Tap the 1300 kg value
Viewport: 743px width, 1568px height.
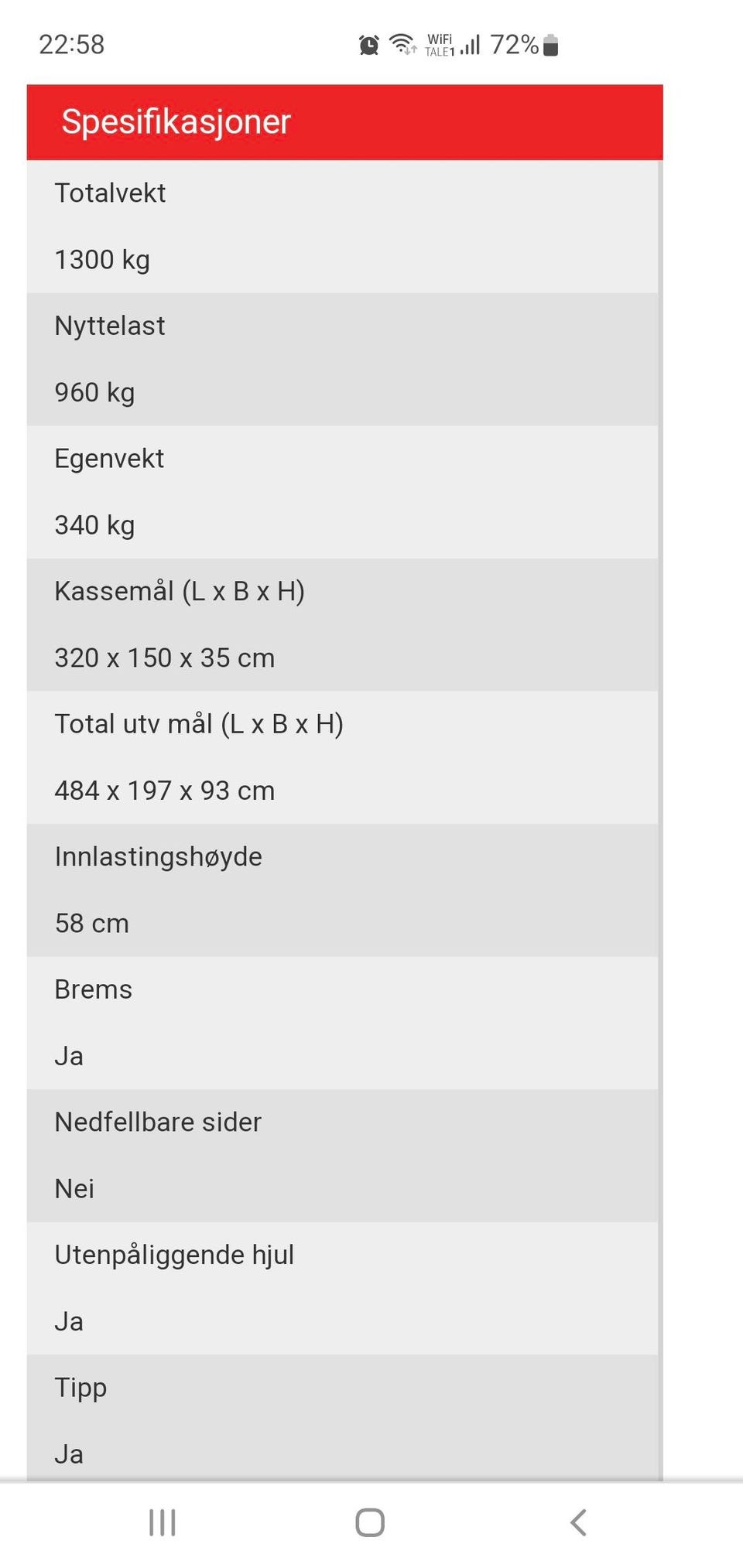(x=103, y=259)
